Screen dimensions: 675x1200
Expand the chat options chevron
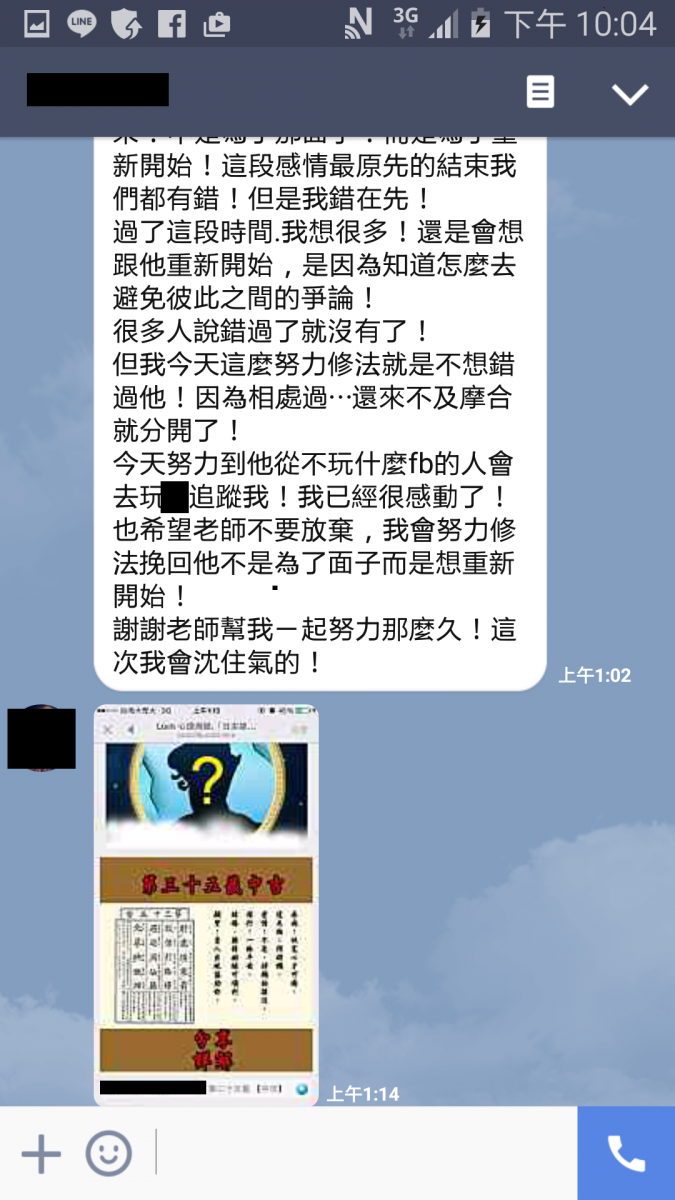click(x=630, y=94)
